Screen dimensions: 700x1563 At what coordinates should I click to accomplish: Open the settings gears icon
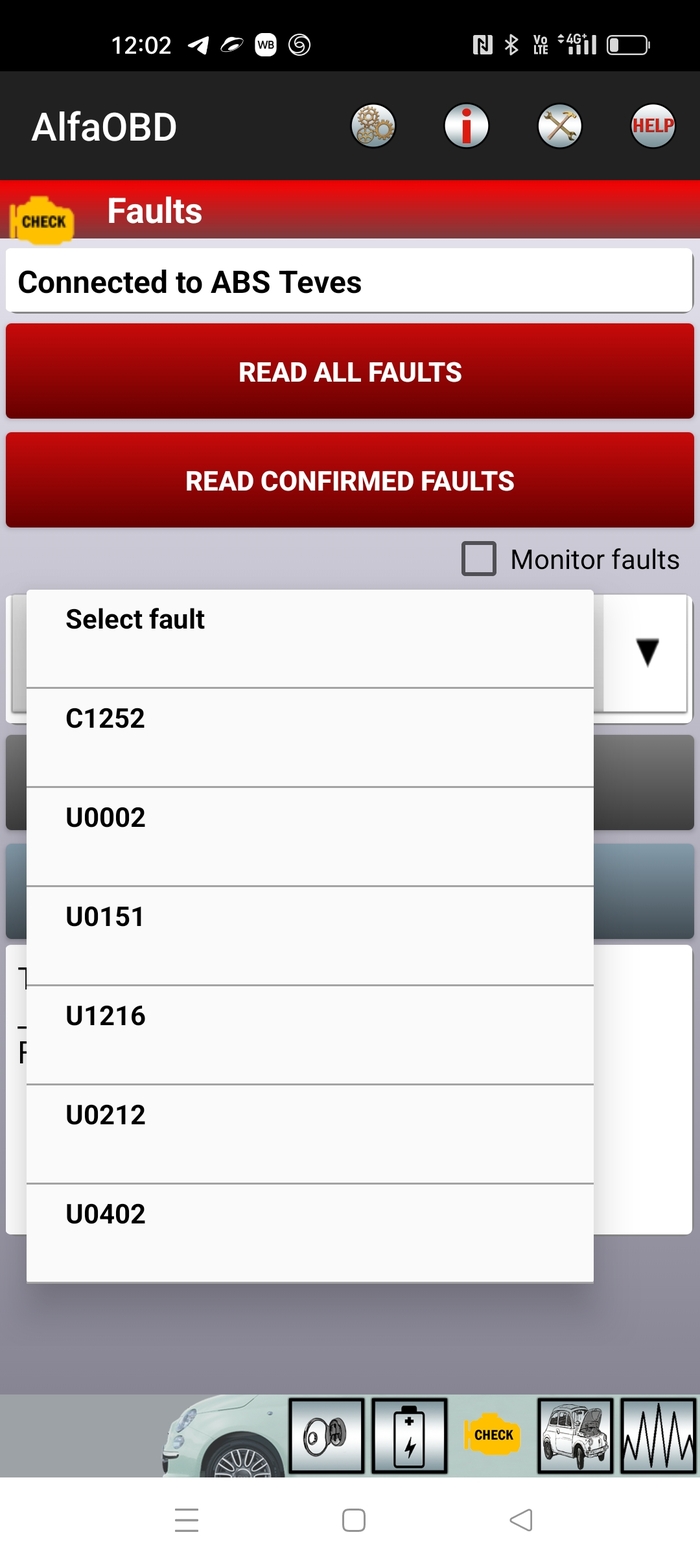pos(373,127)
